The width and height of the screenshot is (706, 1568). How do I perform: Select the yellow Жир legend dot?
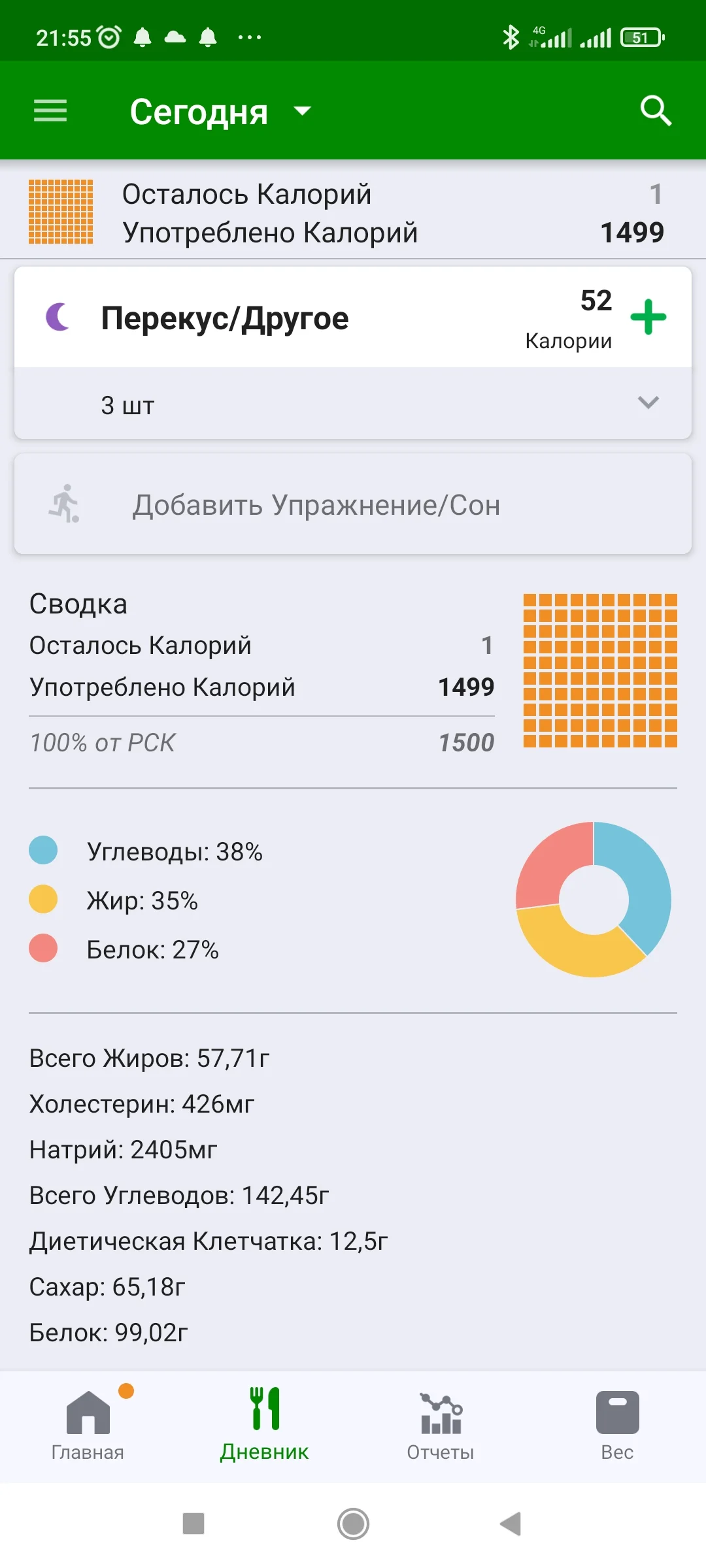point(42,900)
